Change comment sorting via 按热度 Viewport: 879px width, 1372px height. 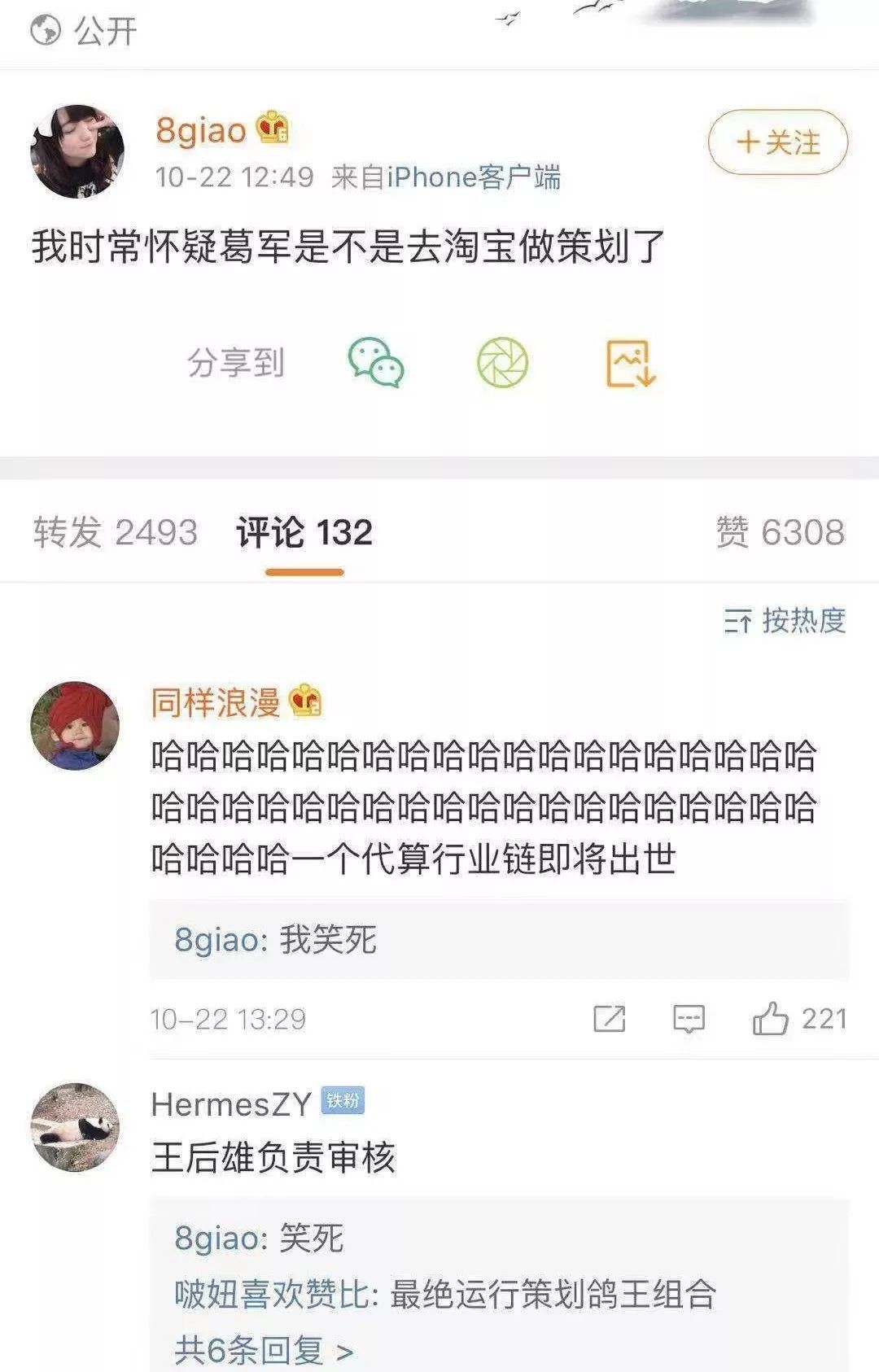click(x=785, y=621)
